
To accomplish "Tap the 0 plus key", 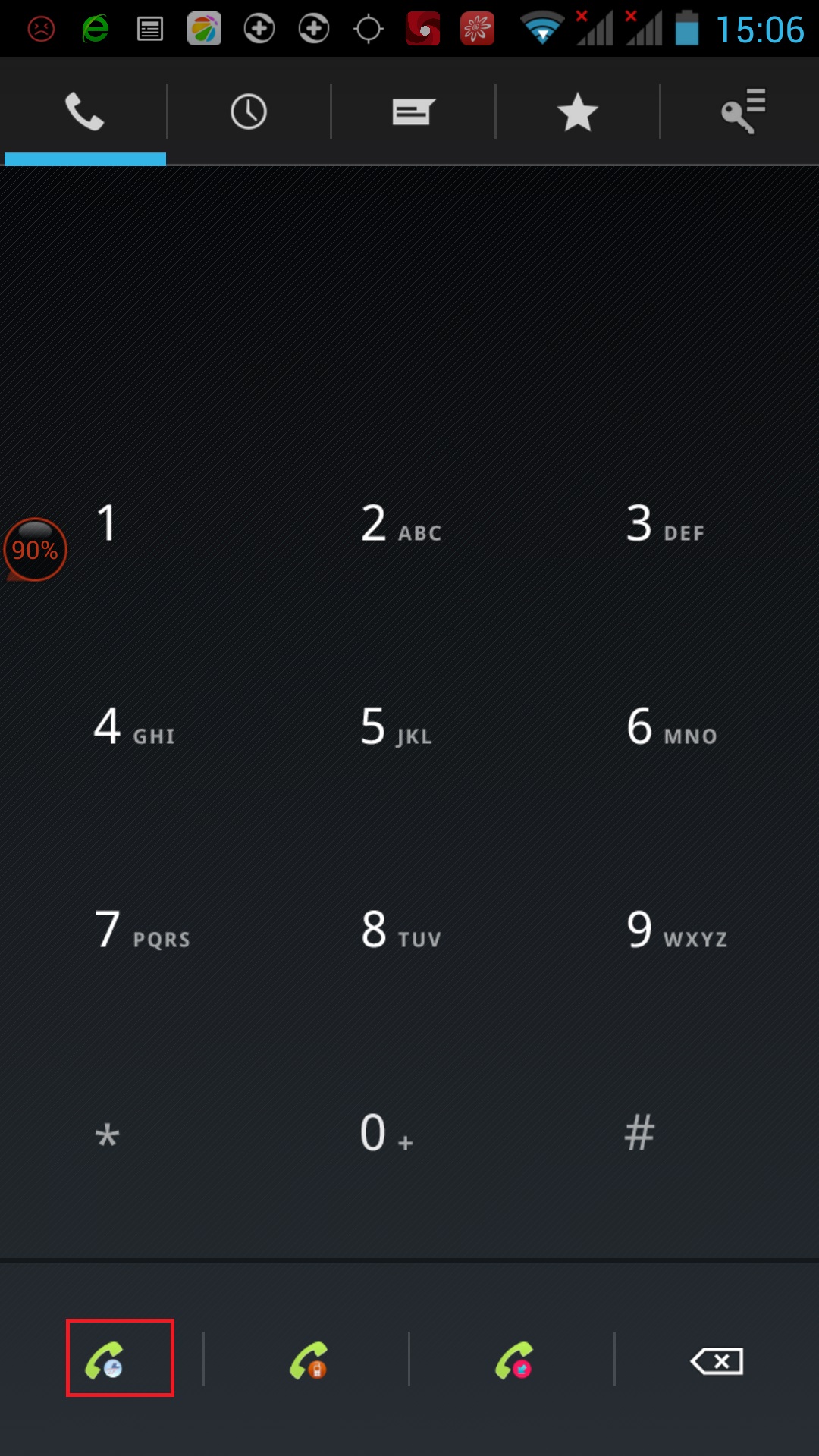I will click(387, 1134).
